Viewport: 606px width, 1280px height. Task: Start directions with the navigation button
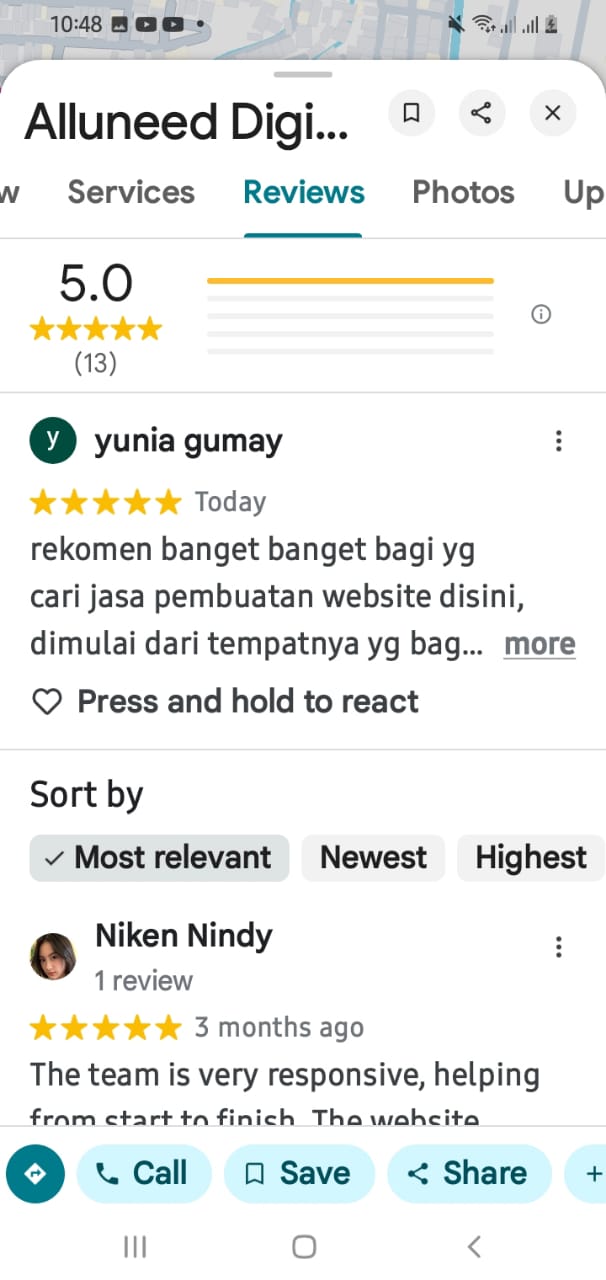[35, 1173]
